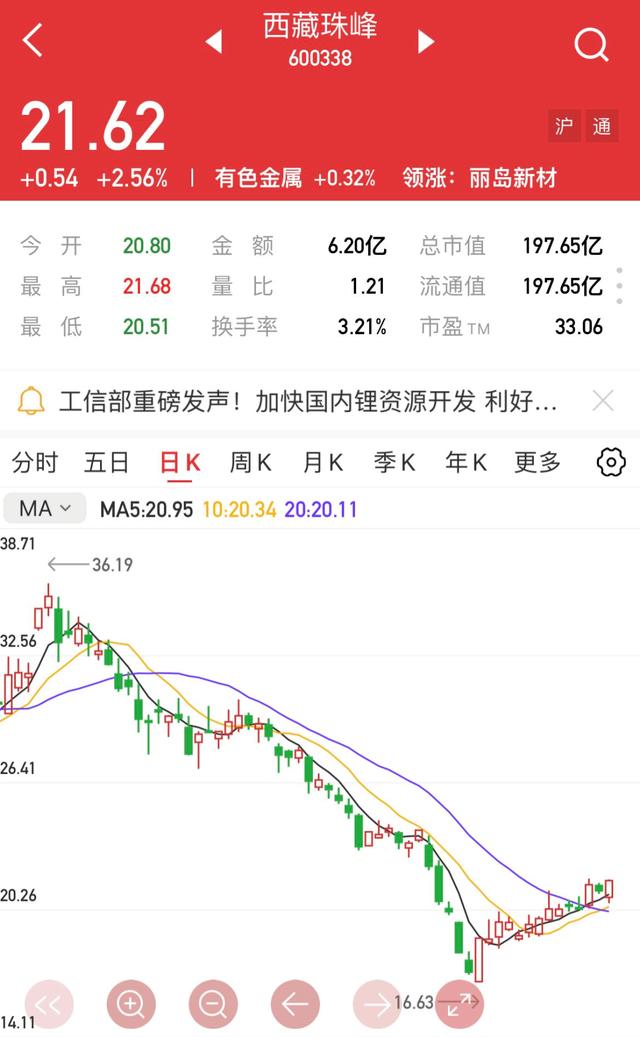The image size is (640, 1037).
Task: Switch to the next stock arrow
Action: coord(426,42)
